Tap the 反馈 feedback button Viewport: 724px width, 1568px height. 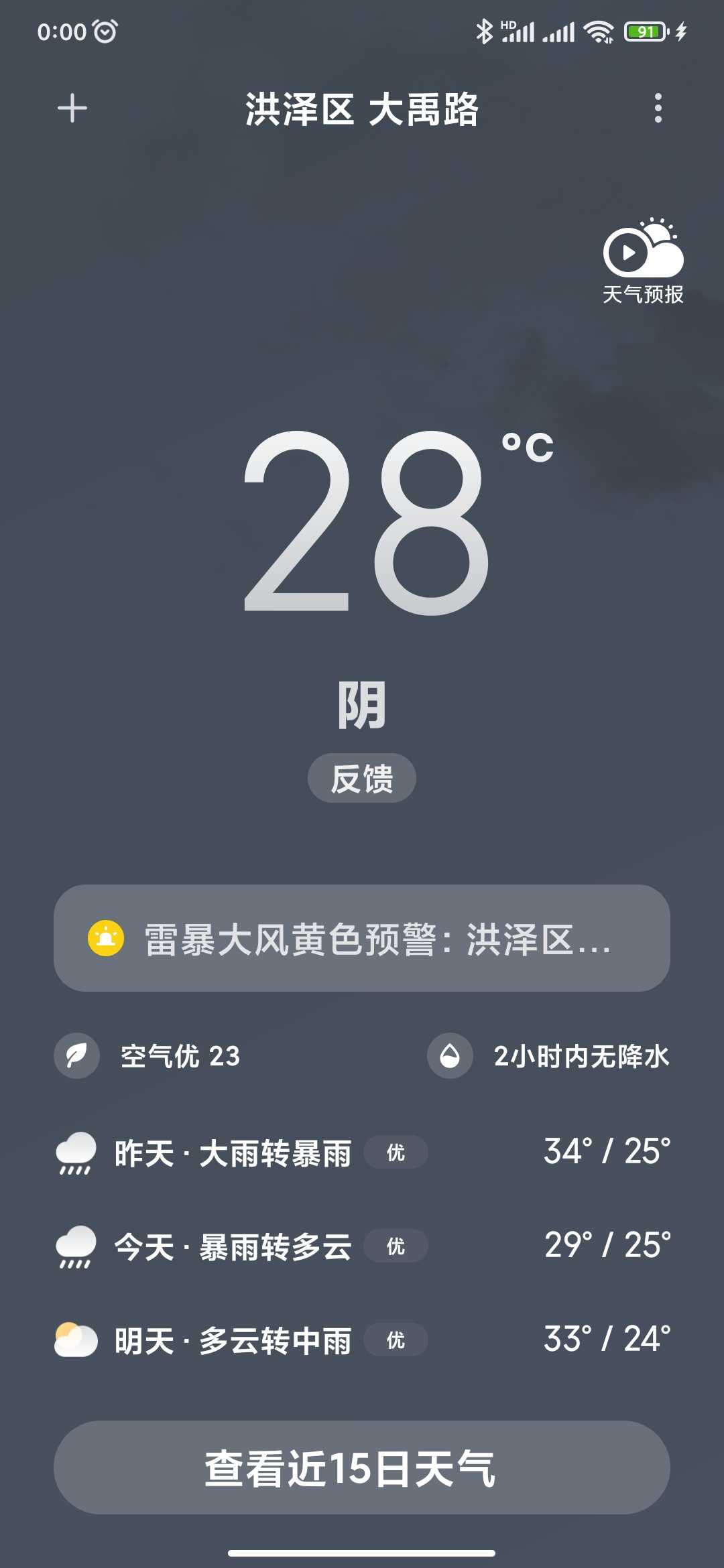(x=362, y=778)
